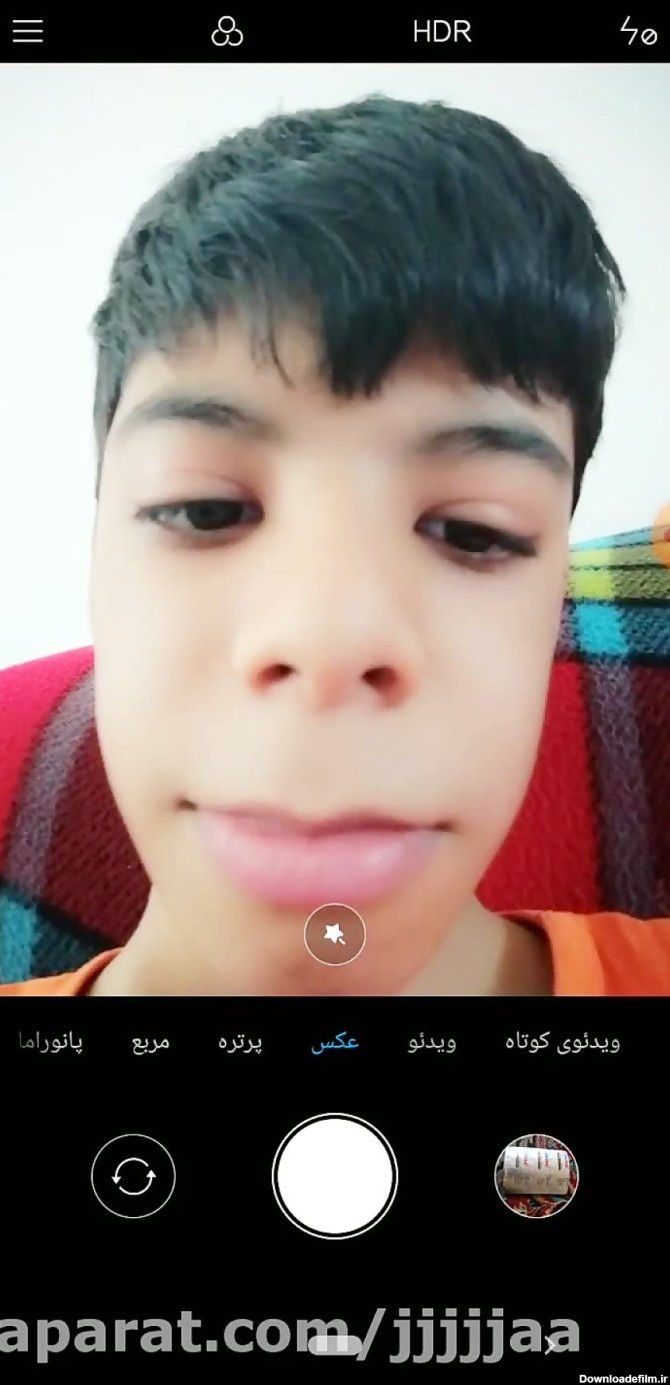
Task: Toggle HDR mode
Action: (x=441, y=31)
